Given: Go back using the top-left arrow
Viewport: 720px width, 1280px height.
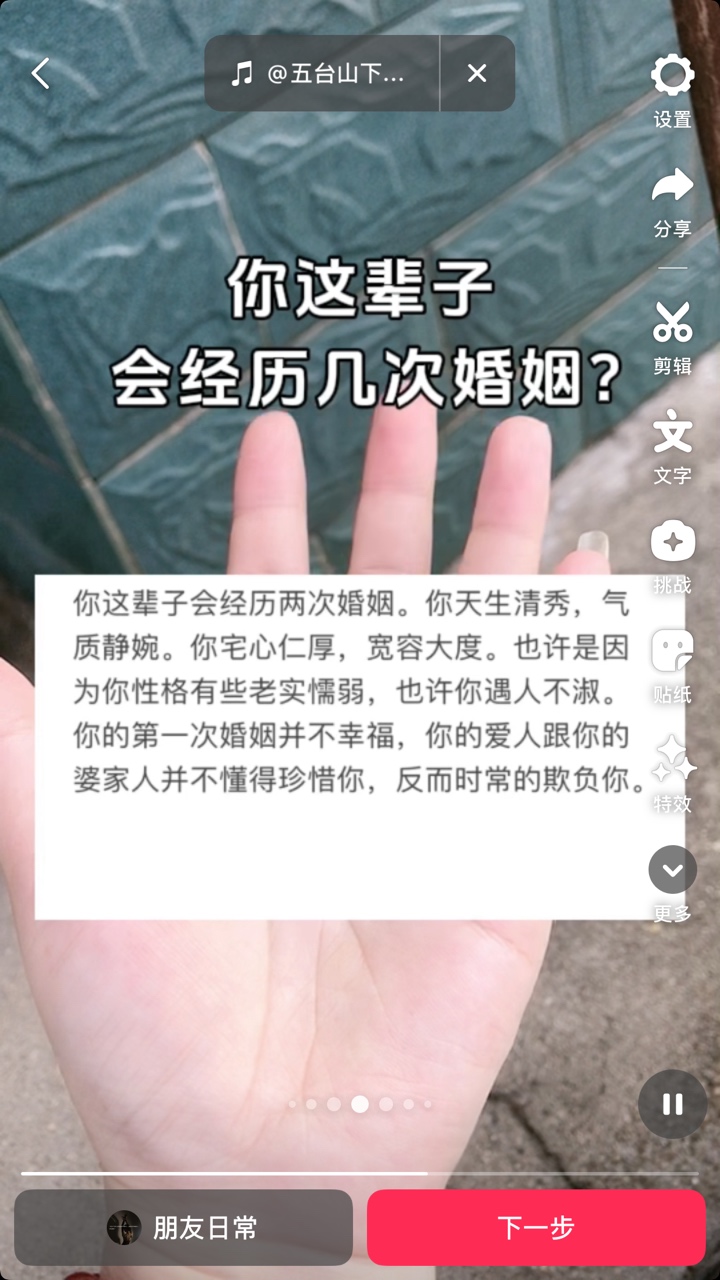Looking at the screenshot, I should coord(40,73).
